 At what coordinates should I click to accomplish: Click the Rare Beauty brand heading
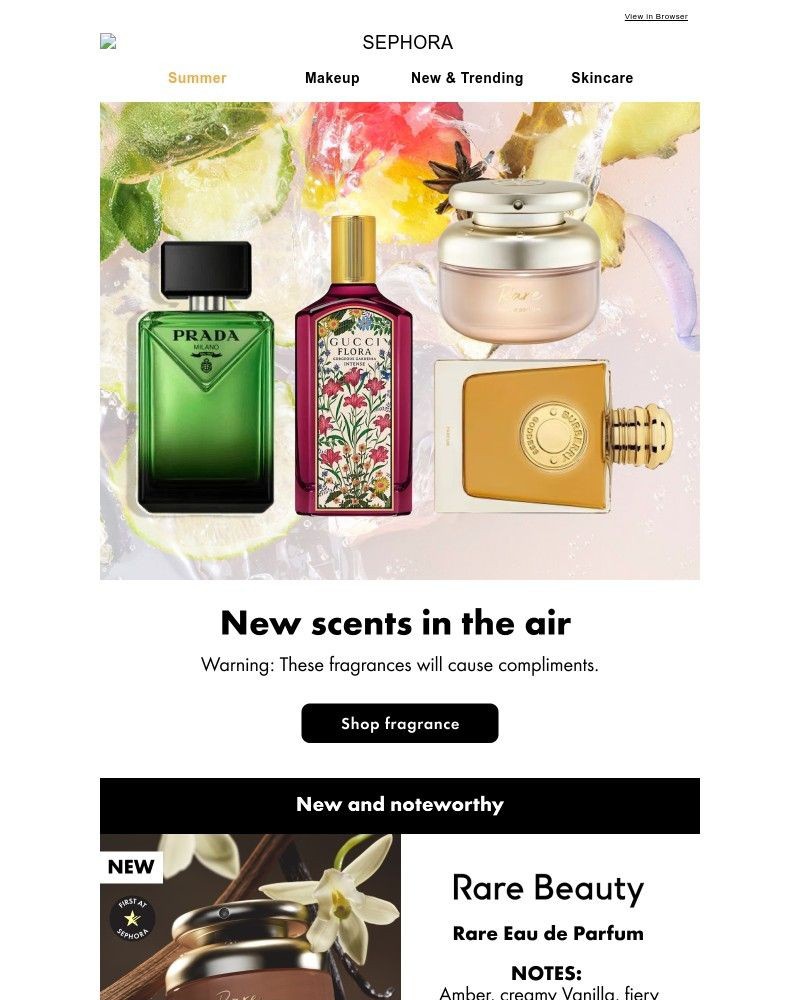[550, 887]
